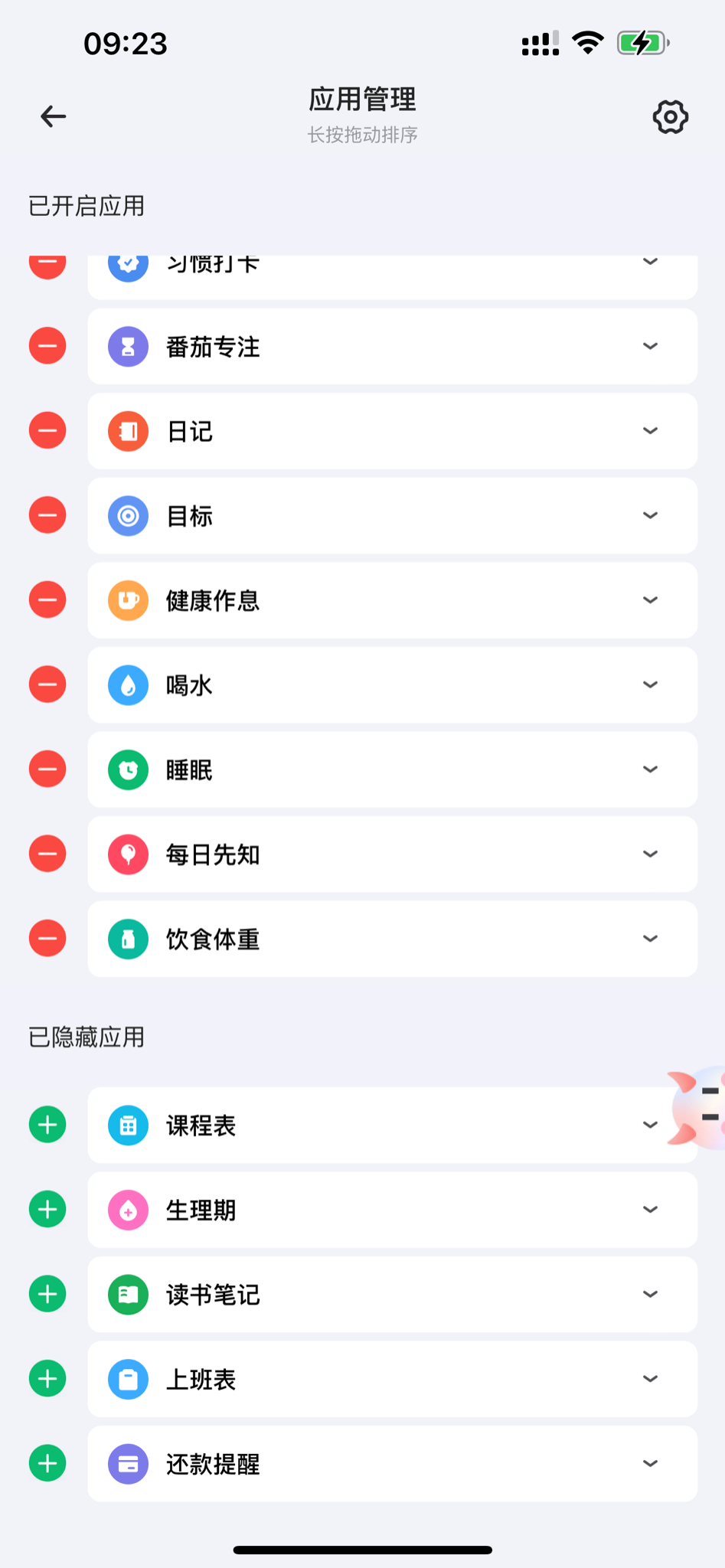Hide the 喝水 app
The width and height of the screenshot is (725, 1568).
coord(47,684)
